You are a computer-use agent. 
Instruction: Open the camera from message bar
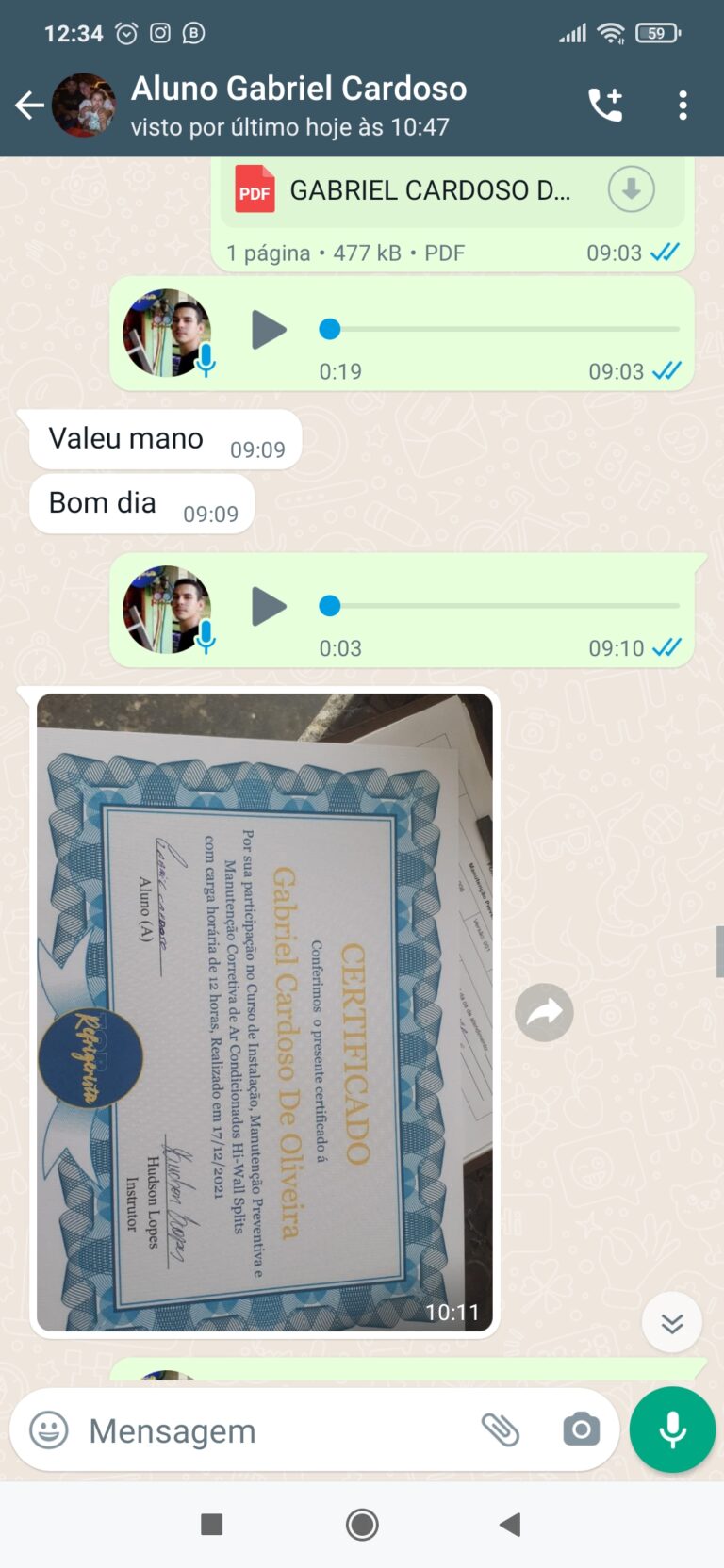click(x=581, y=1430)
